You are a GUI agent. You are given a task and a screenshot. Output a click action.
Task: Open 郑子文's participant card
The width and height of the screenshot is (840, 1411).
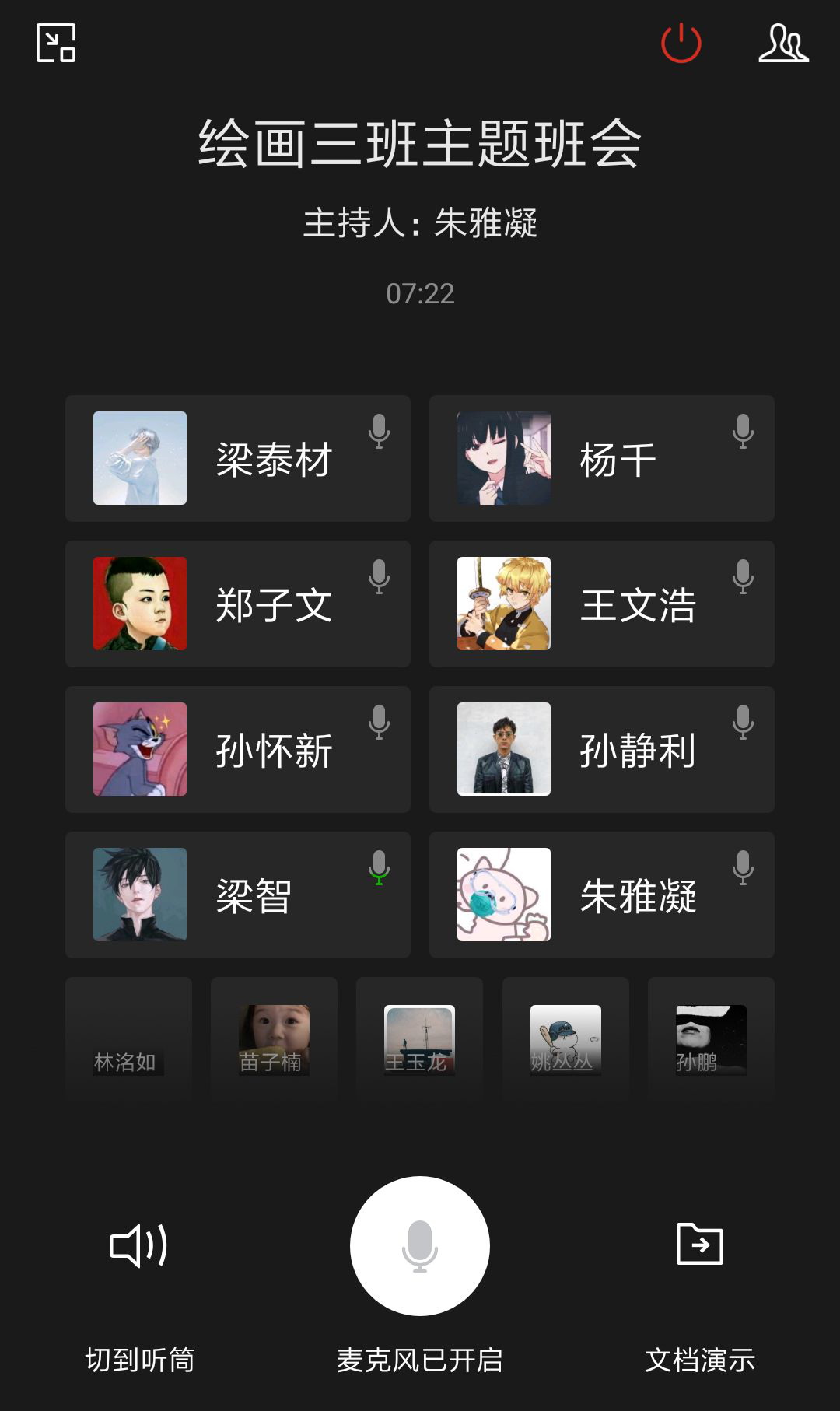(x=237, y=604)
